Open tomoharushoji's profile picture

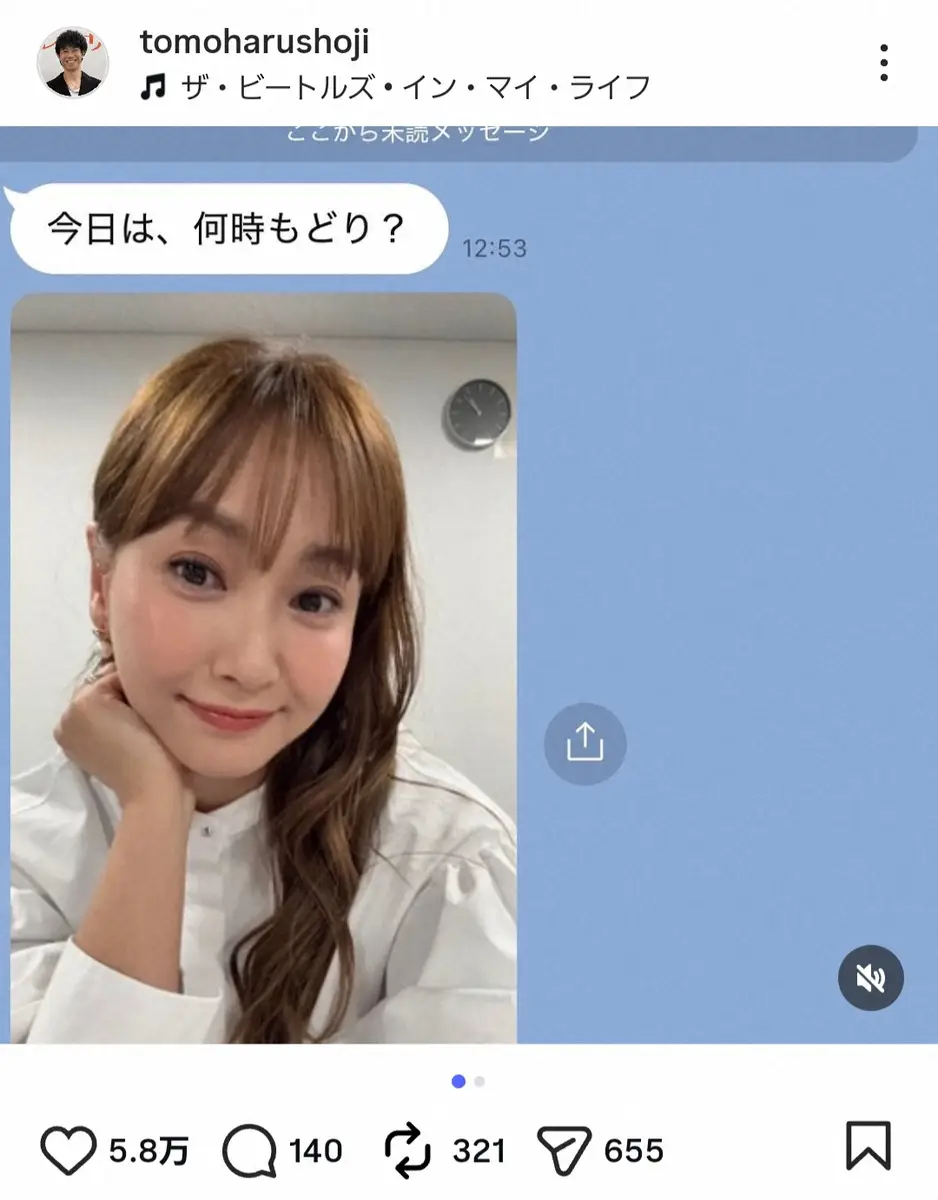tap(72, 62)
